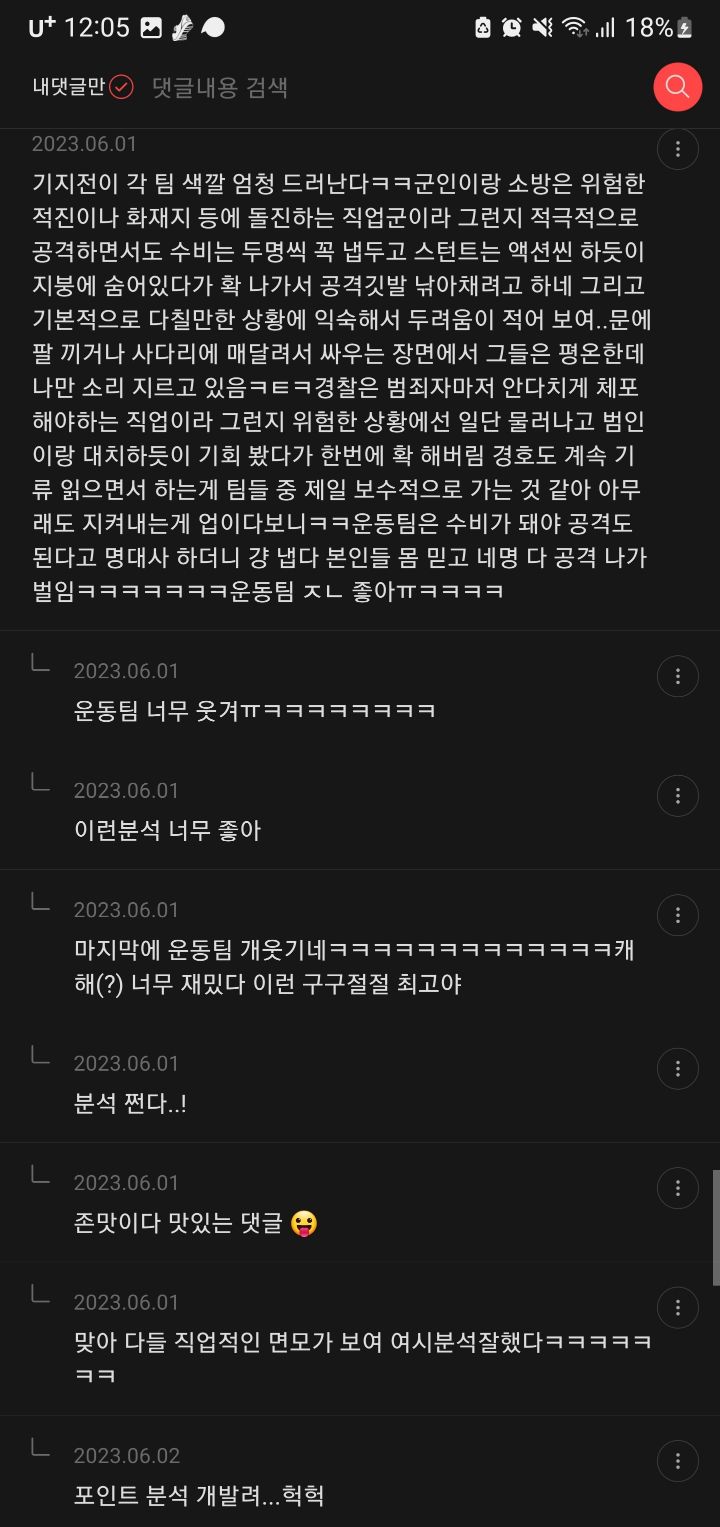Viewport: 720px width, 1527px height.
Task: Toggle the 내댓글만 checkbox
Action: pos(121,87)
